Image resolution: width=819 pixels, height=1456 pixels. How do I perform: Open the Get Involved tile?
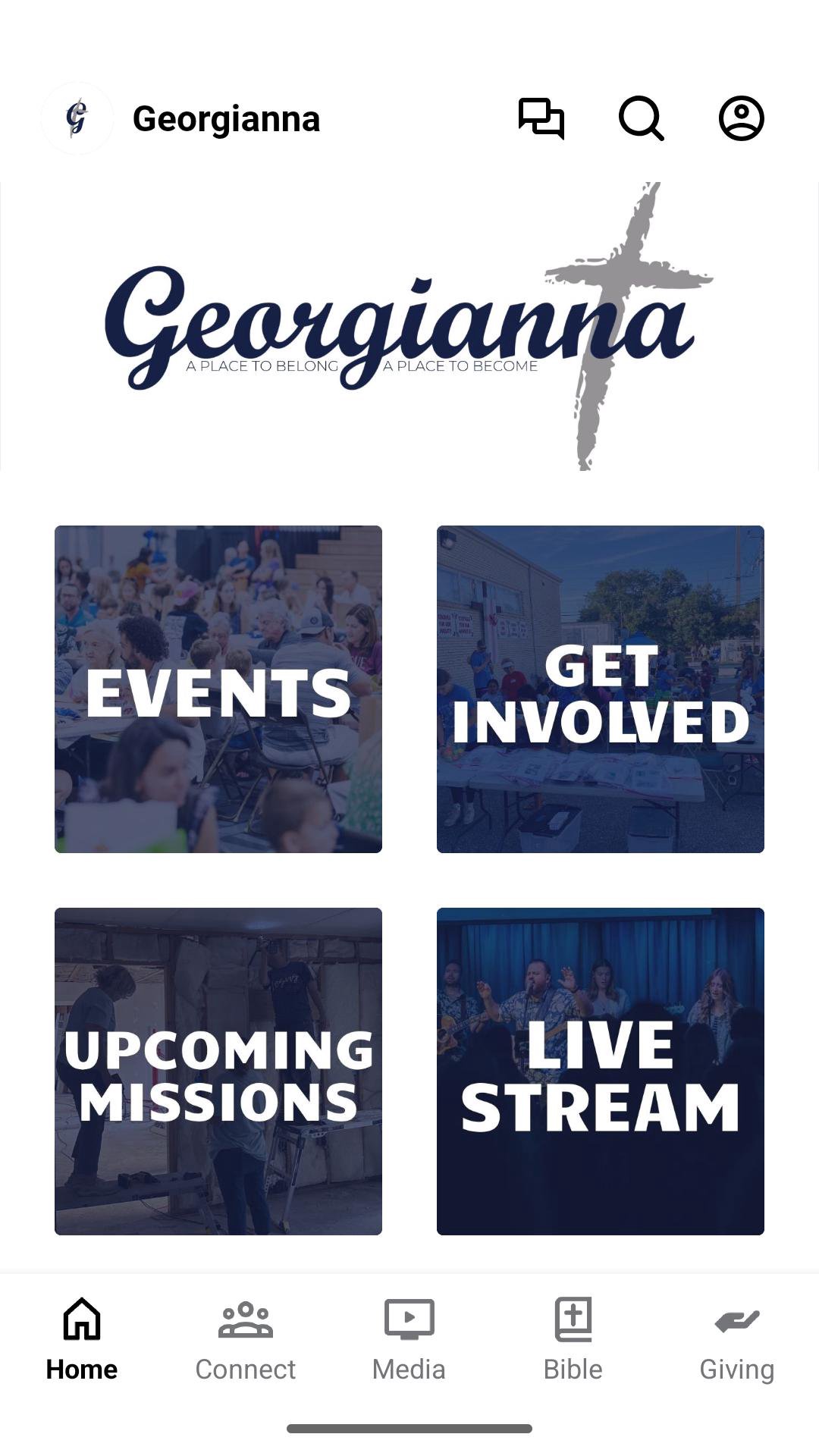[x=601, y=689]
